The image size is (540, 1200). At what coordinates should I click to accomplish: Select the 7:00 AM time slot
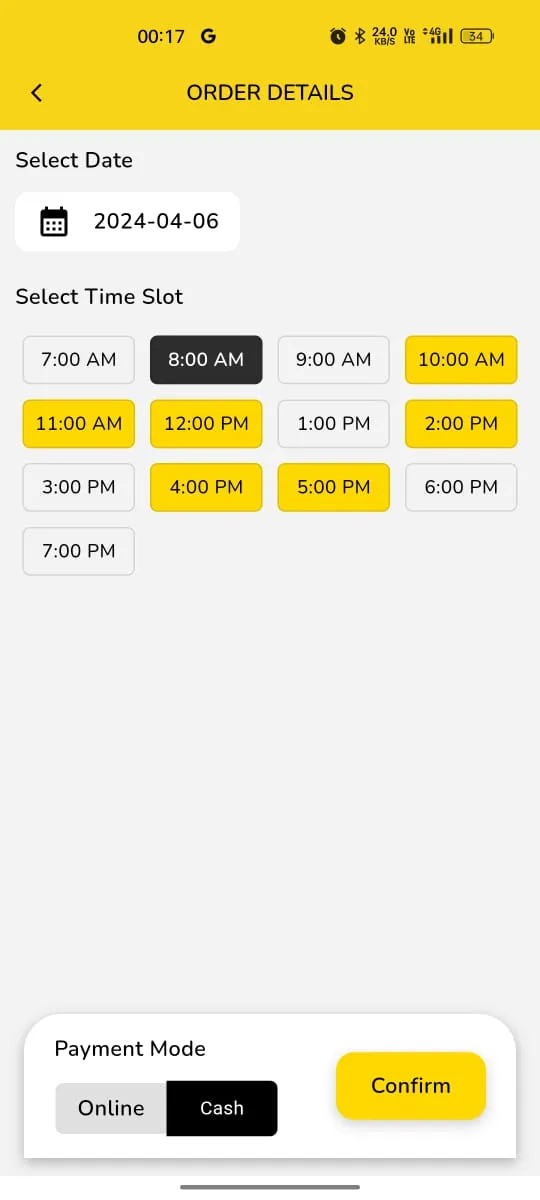coord(79,360)
